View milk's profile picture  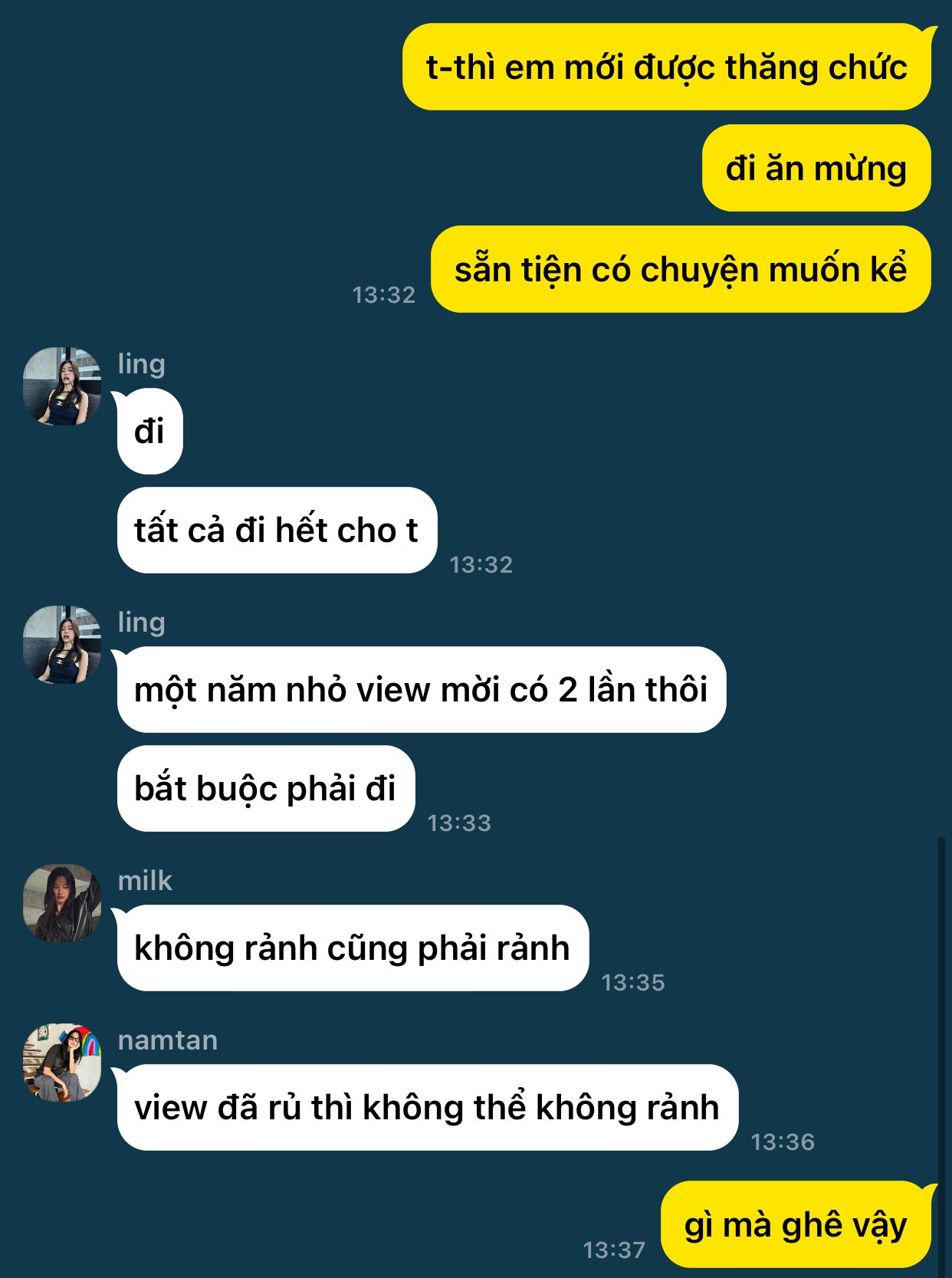click(x=62, y=903)
